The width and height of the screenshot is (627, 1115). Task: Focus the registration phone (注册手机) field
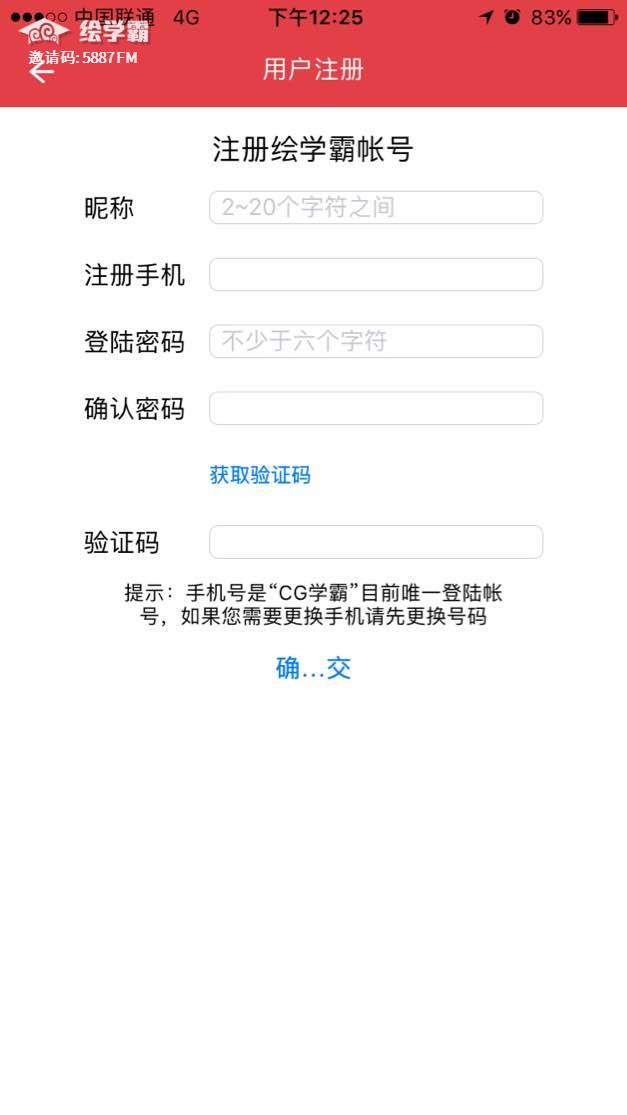(375, 275)
